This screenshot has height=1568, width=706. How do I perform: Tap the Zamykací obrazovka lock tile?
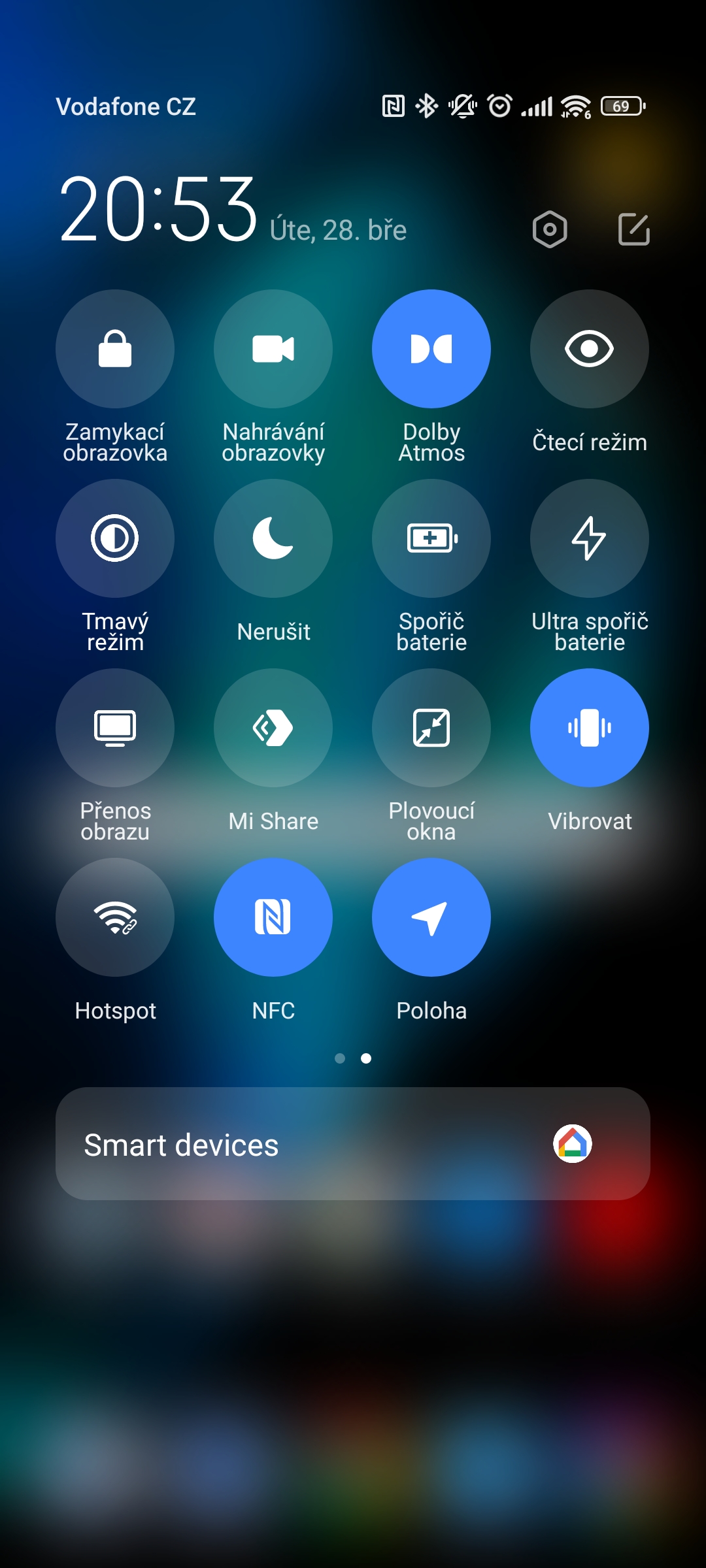[115, 349]
